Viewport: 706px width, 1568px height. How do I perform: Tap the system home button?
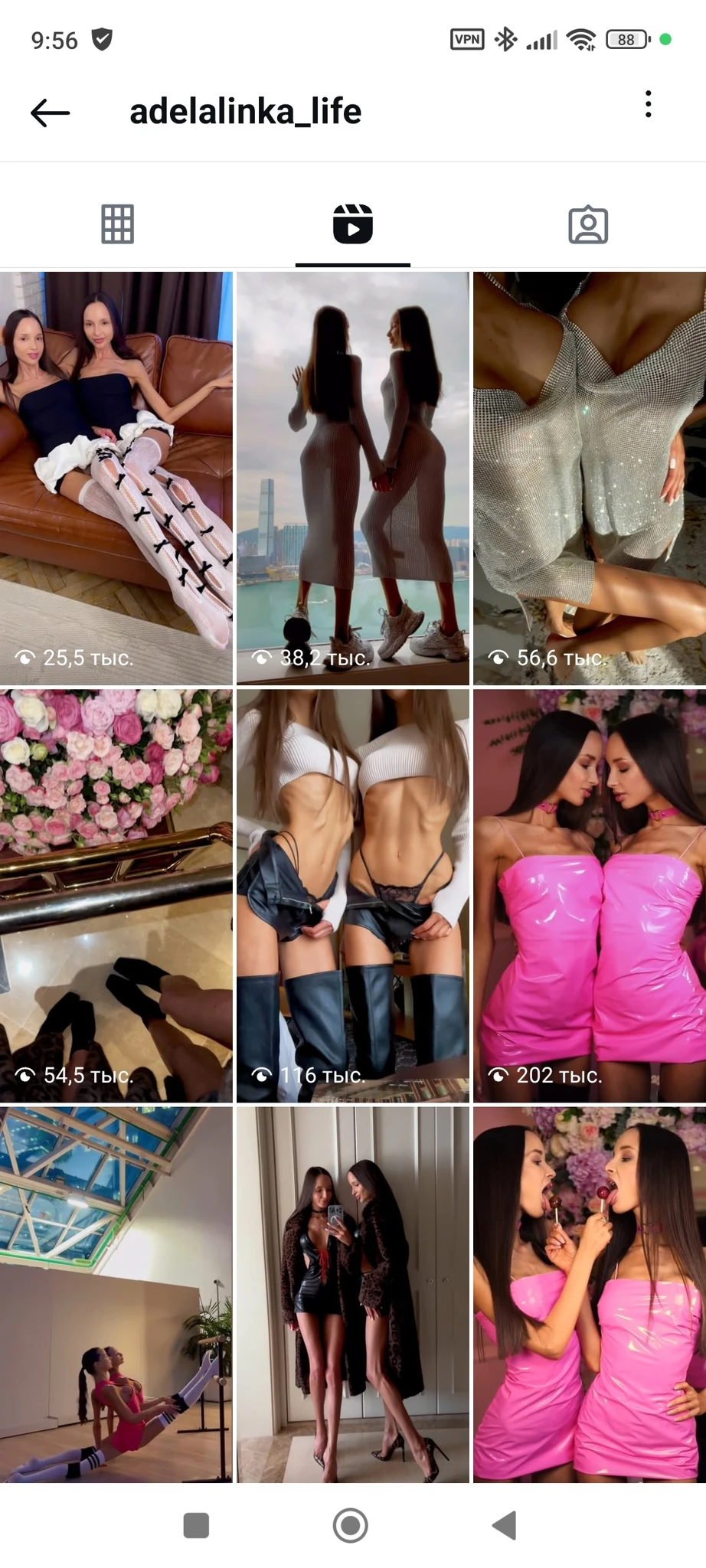351,1525
